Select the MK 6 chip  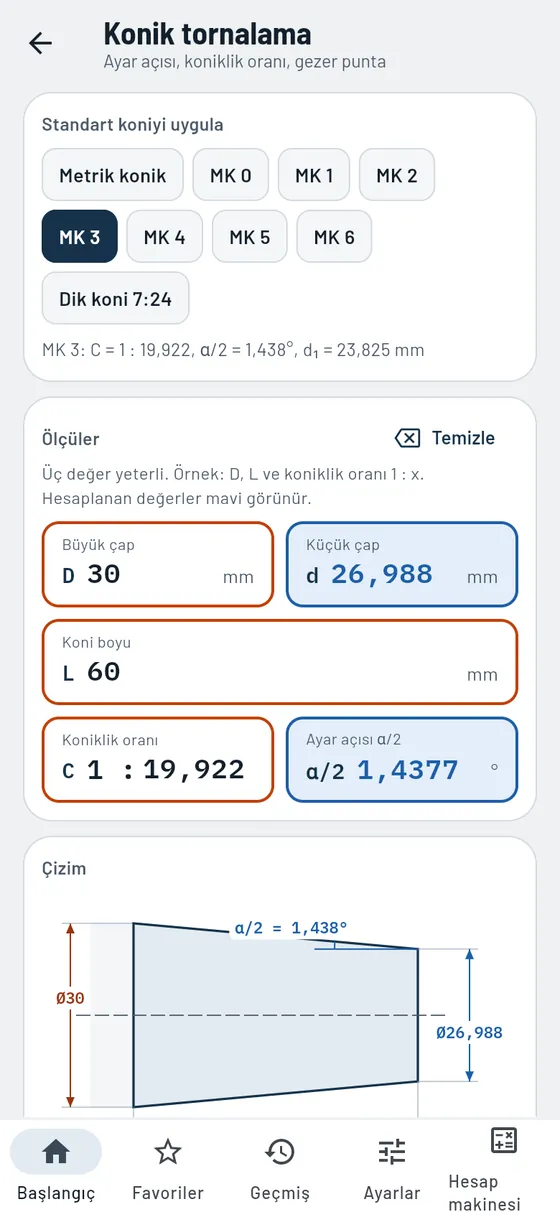334,236
